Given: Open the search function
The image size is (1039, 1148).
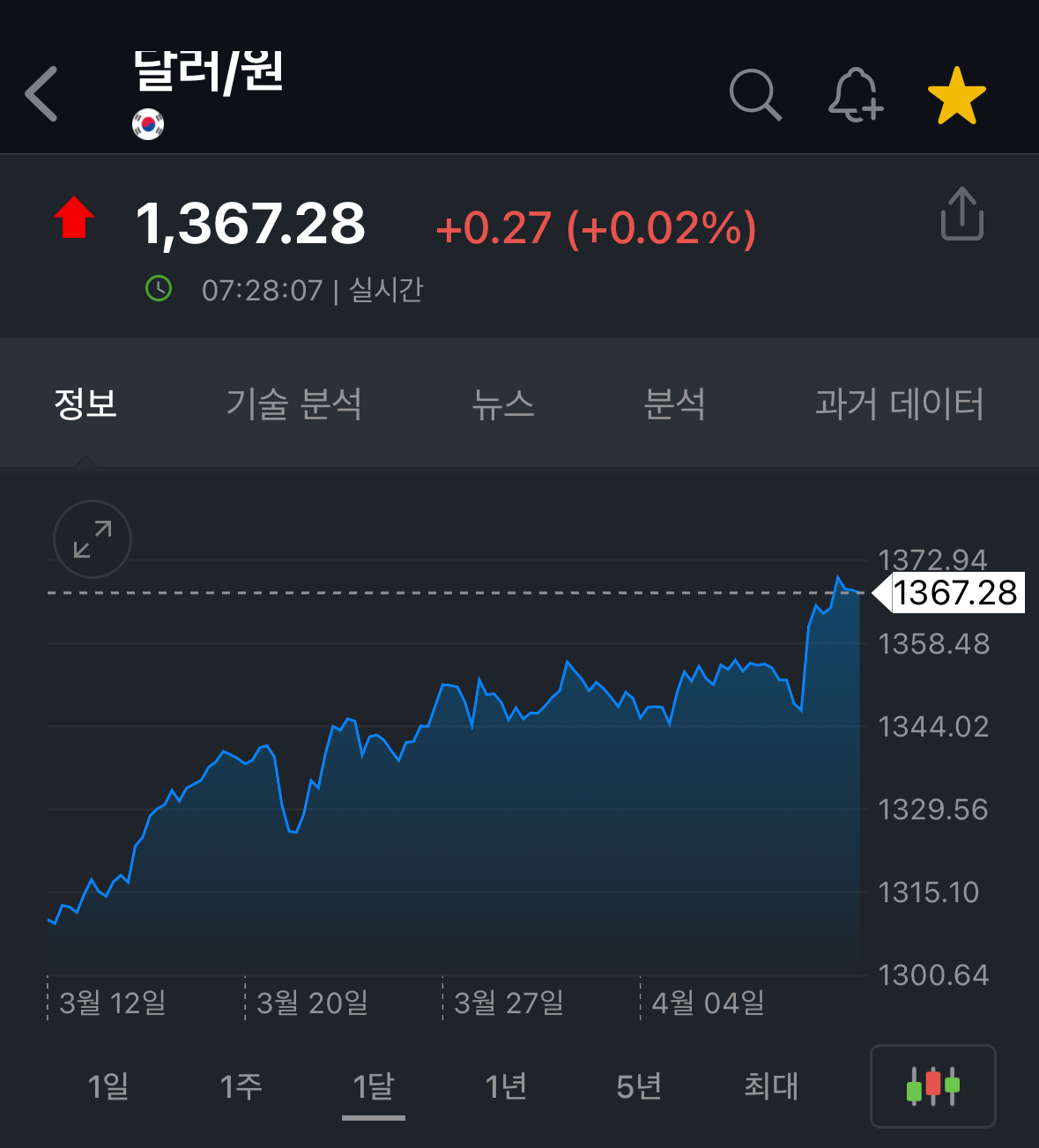Looking at the screenshot, I should 756,94.
